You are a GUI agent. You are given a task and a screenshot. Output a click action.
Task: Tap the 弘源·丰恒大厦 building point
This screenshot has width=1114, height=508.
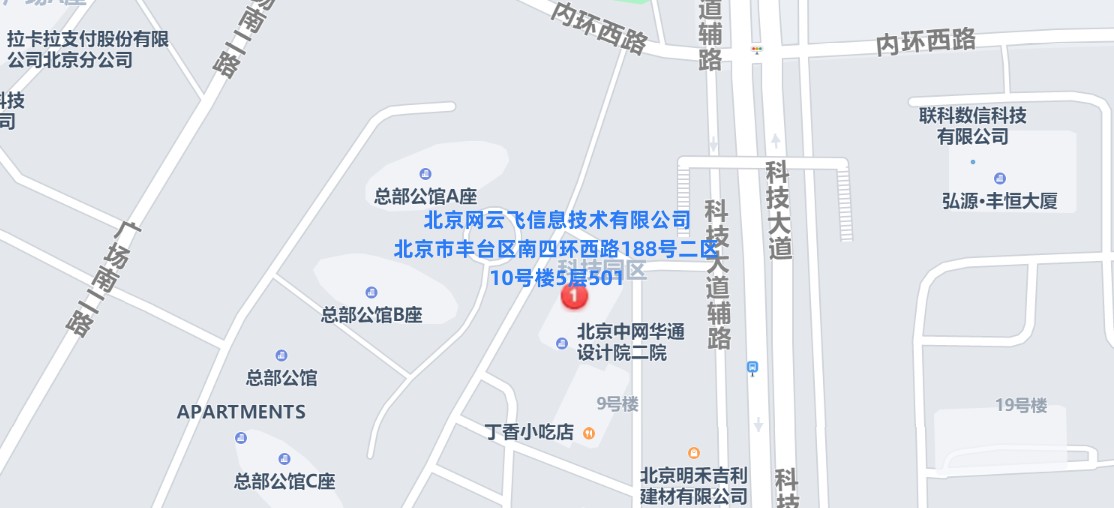(x=972, y=162)
